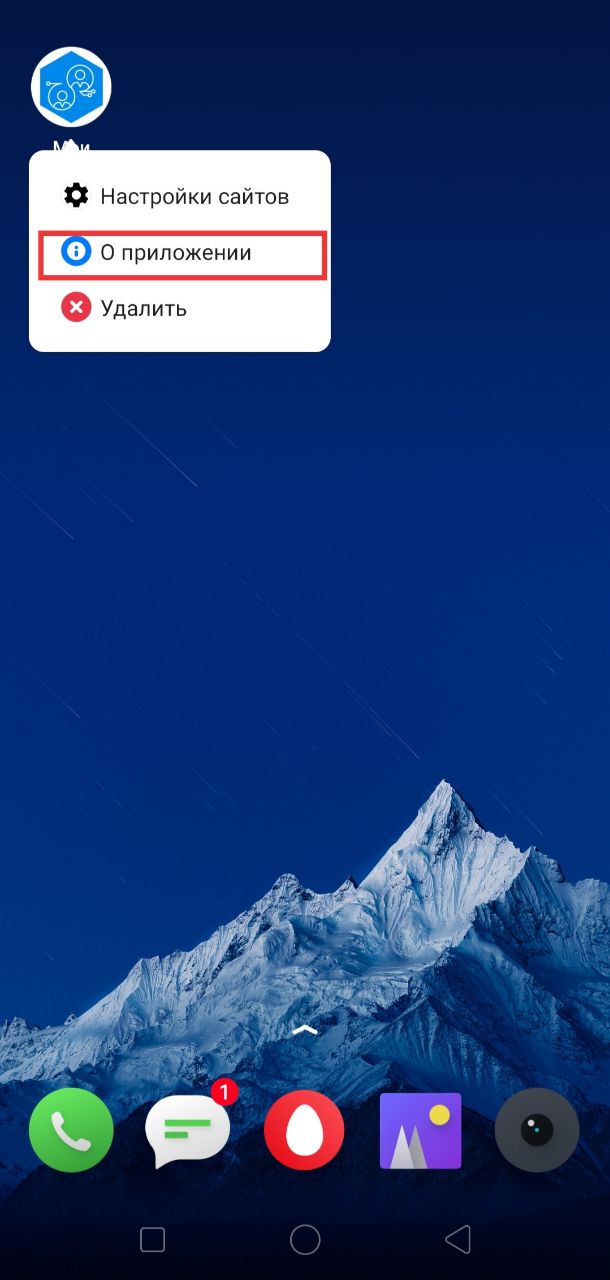
Task: Open Настройки сайтов from the popup menu
Action: pyautogui.click(x=180, y=196)
